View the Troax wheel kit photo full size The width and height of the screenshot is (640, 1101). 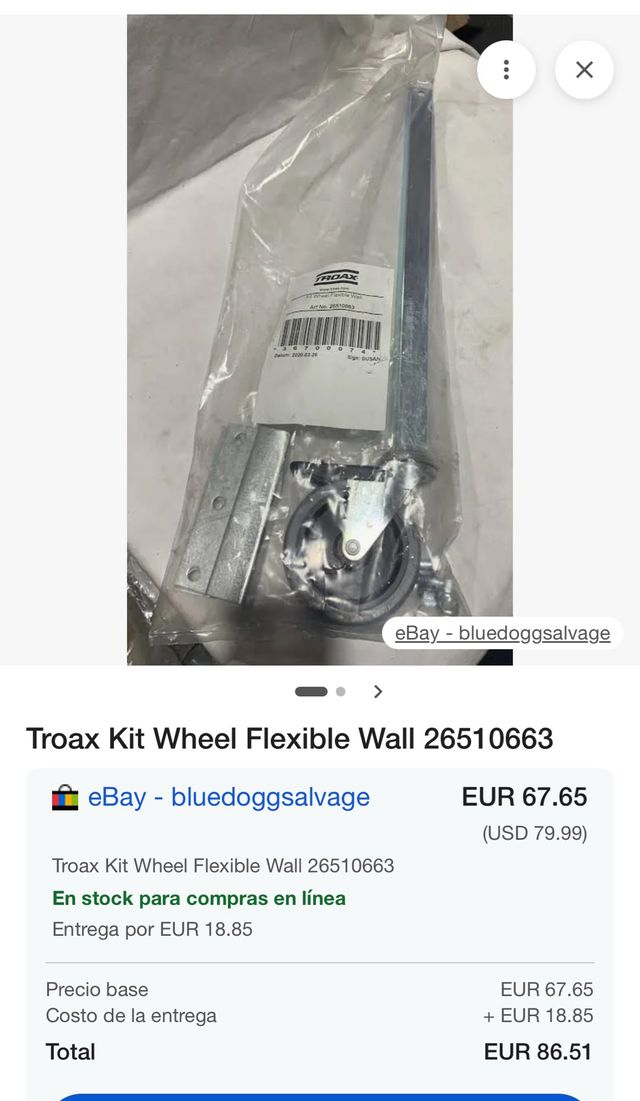pos(320,340)
